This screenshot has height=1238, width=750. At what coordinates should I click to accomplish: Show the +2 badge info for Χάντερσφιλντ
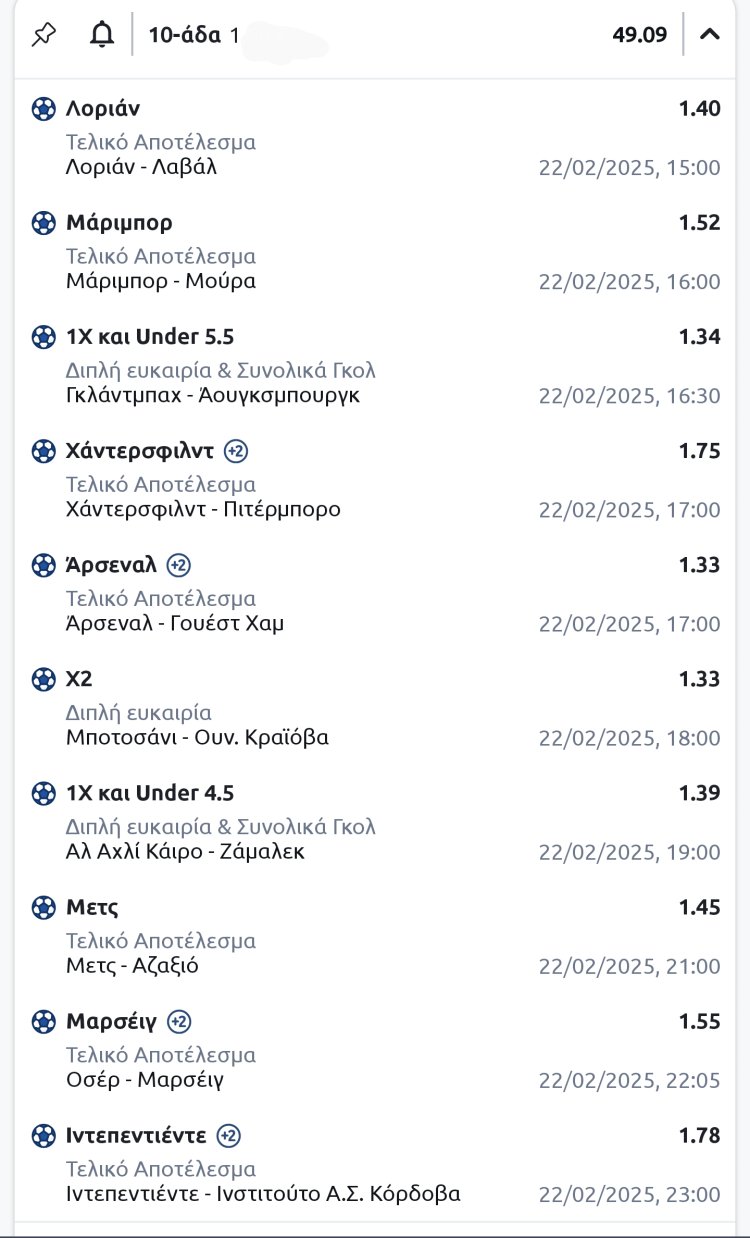[236, 451]
